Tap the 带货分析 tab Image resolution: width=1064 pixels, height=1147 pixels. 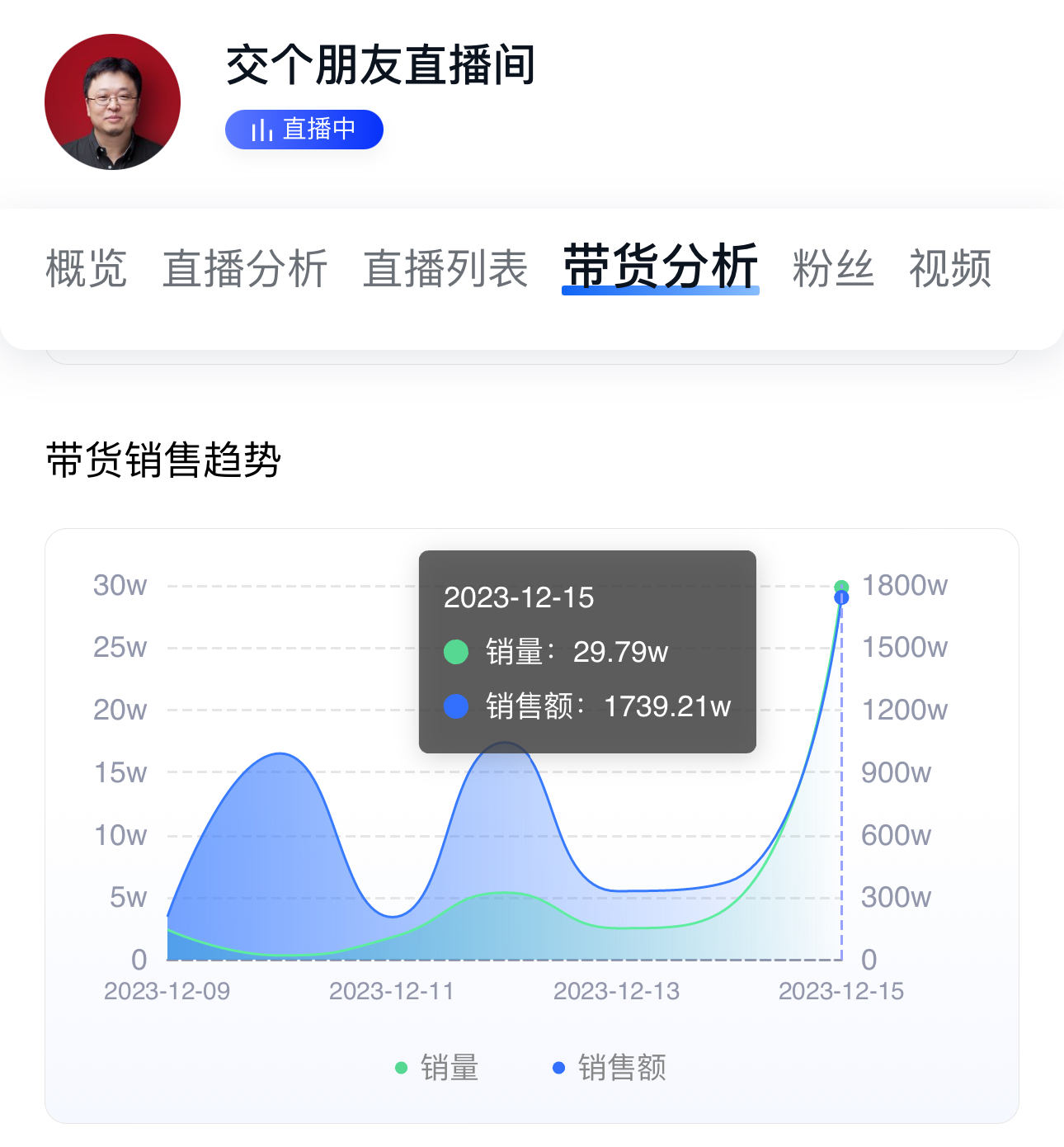(x=660, y=268)
